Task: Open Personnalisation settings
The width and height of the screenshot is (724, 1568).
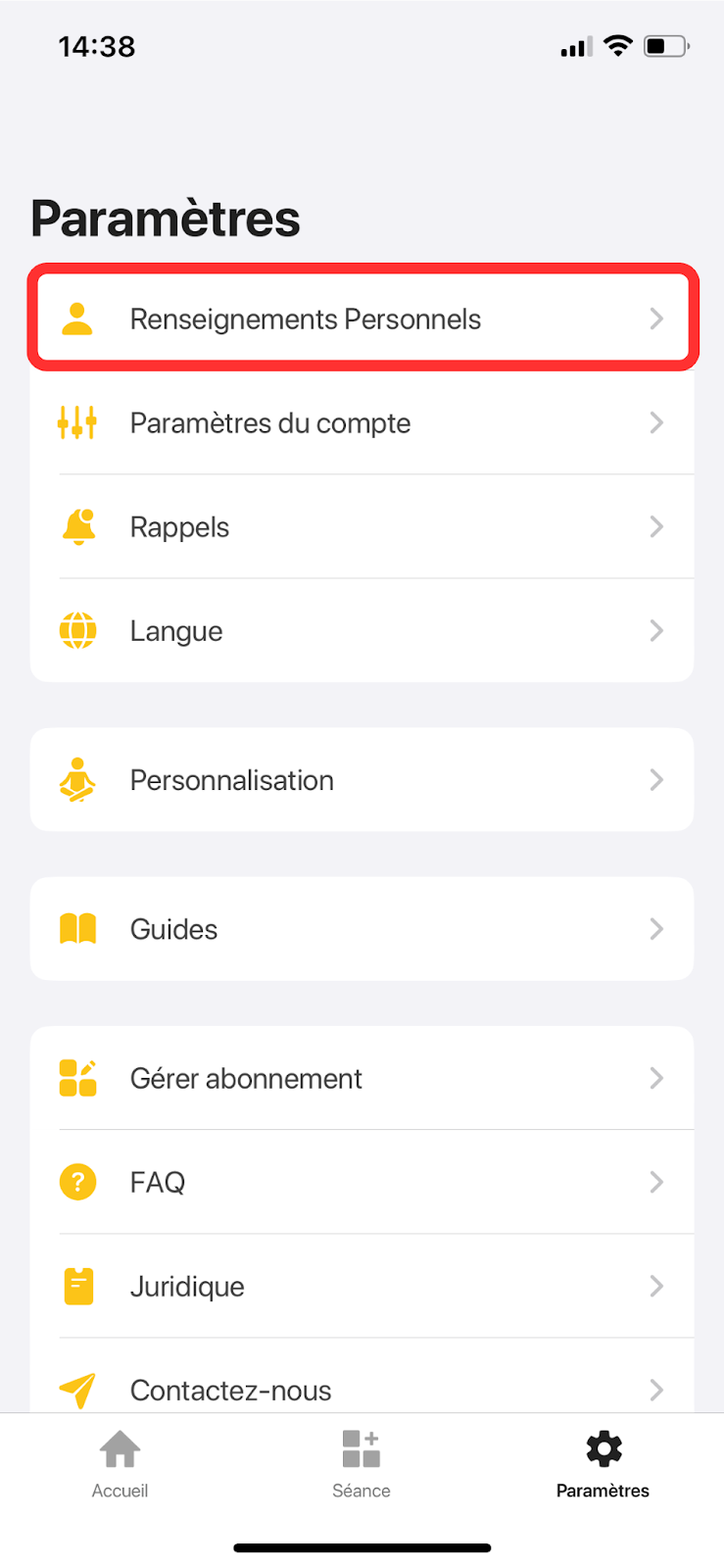Action: pos(362,780)
